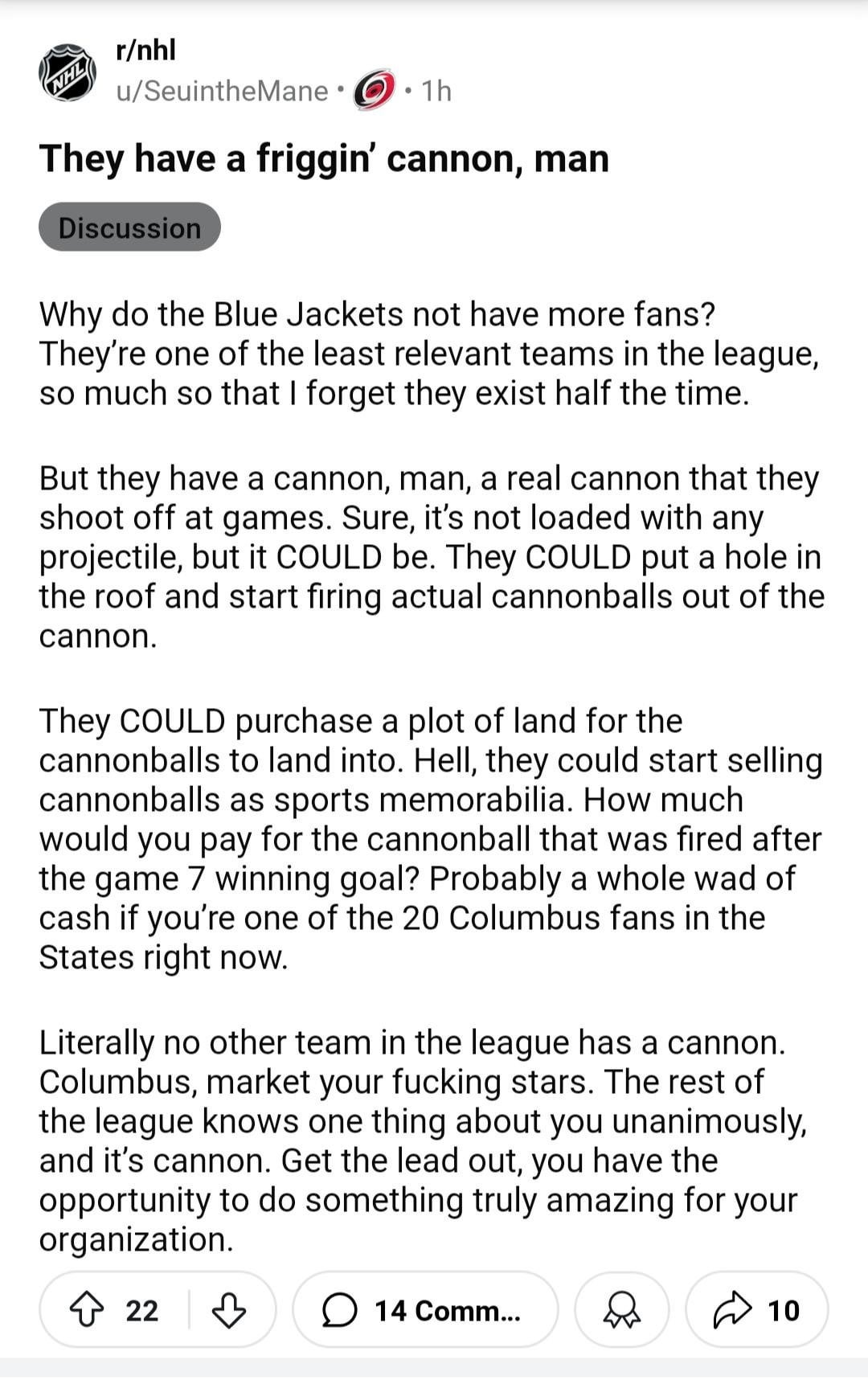Share this post
The height and width of the screenshot is (1380, 868).
(756, 1311)
